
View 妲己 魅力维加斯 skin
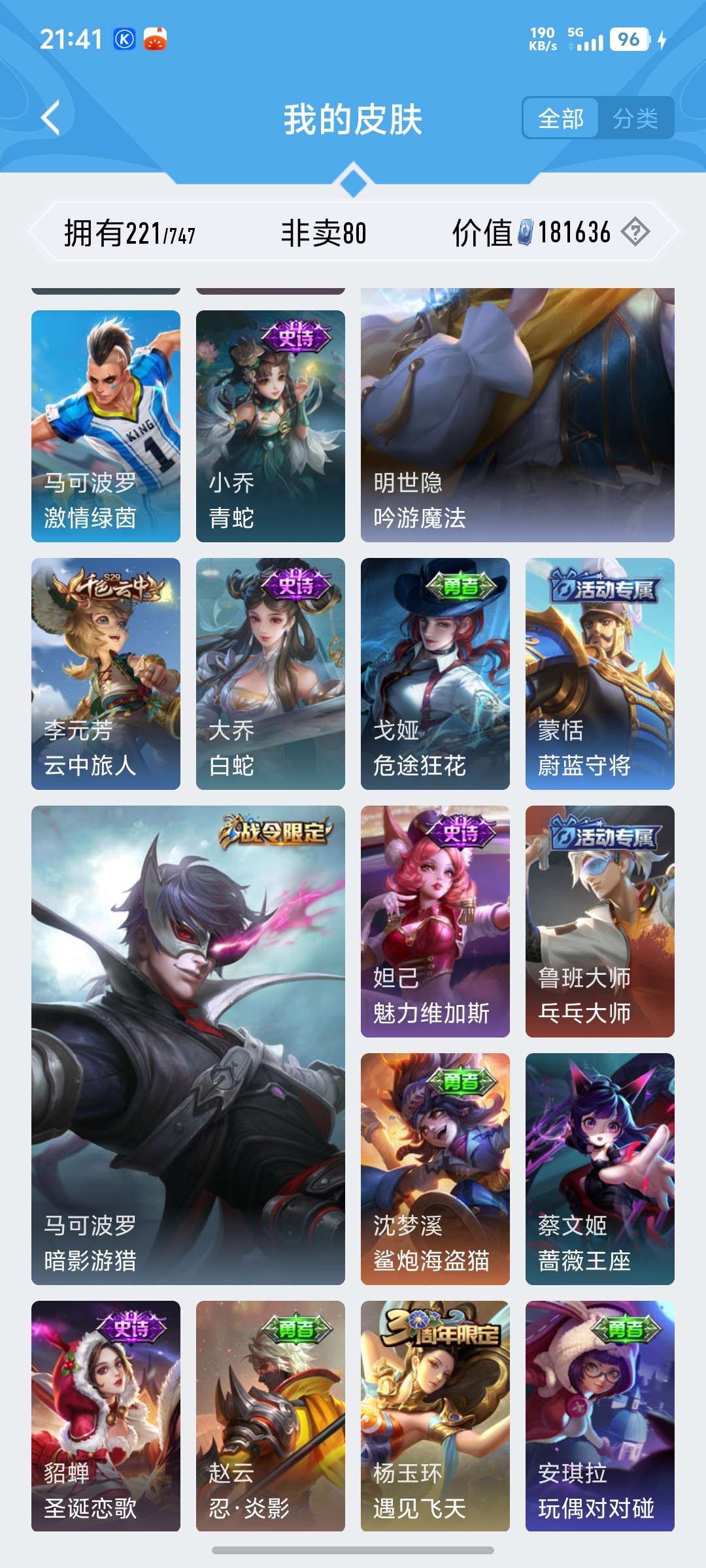(x=435, y=921)
